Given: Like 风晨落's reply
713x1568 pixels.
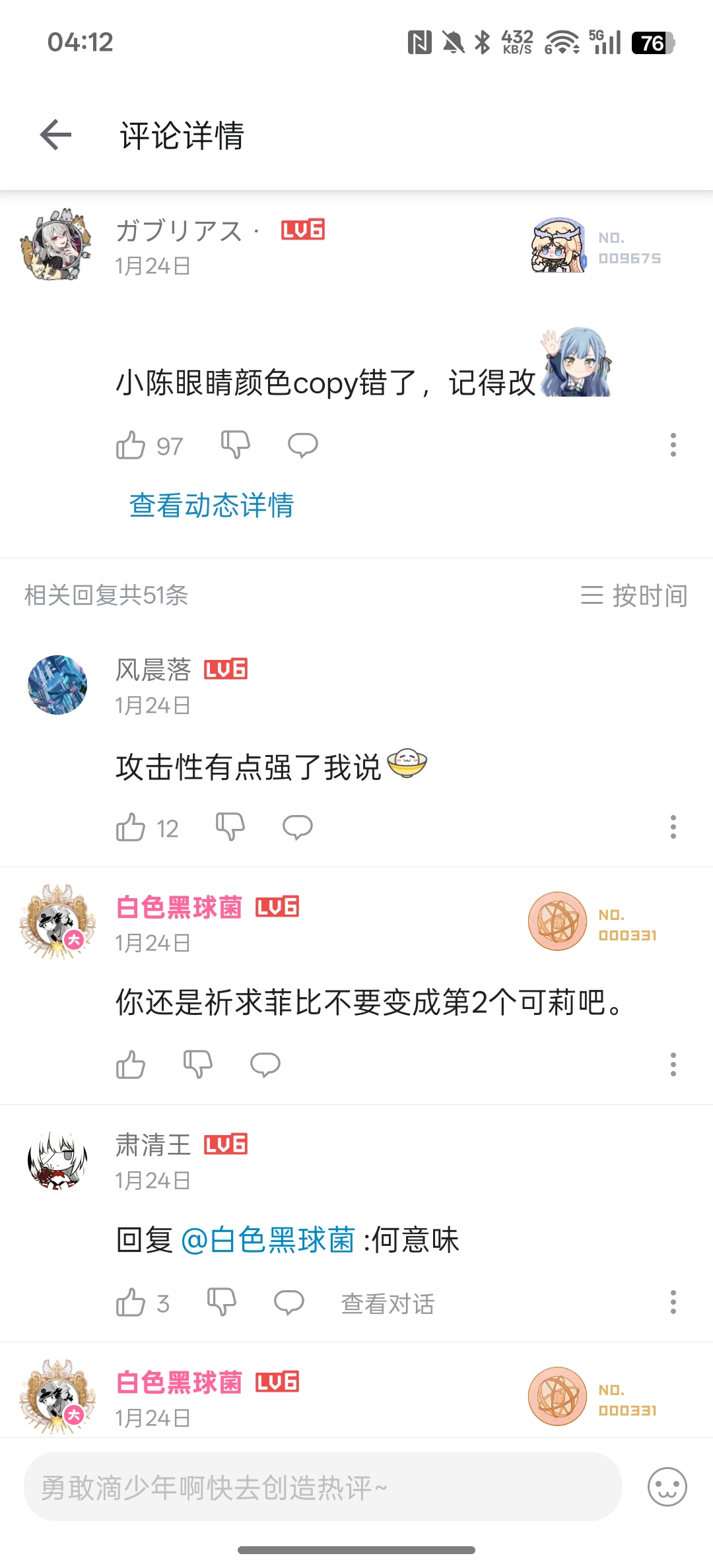Looking at the screenshot, I should 131,828.
